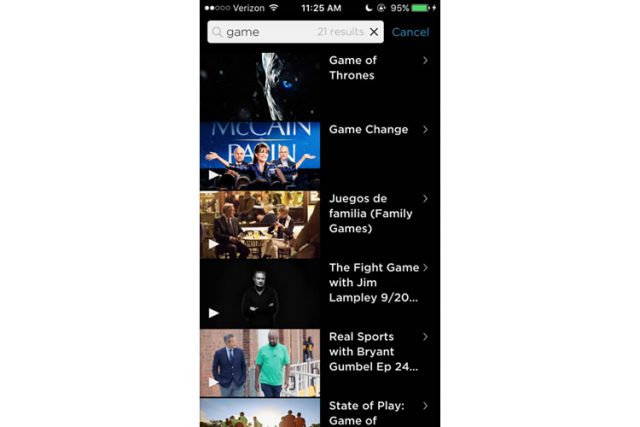Open the Game of Thrones result
640x427 pixels.
pos(375,68)
